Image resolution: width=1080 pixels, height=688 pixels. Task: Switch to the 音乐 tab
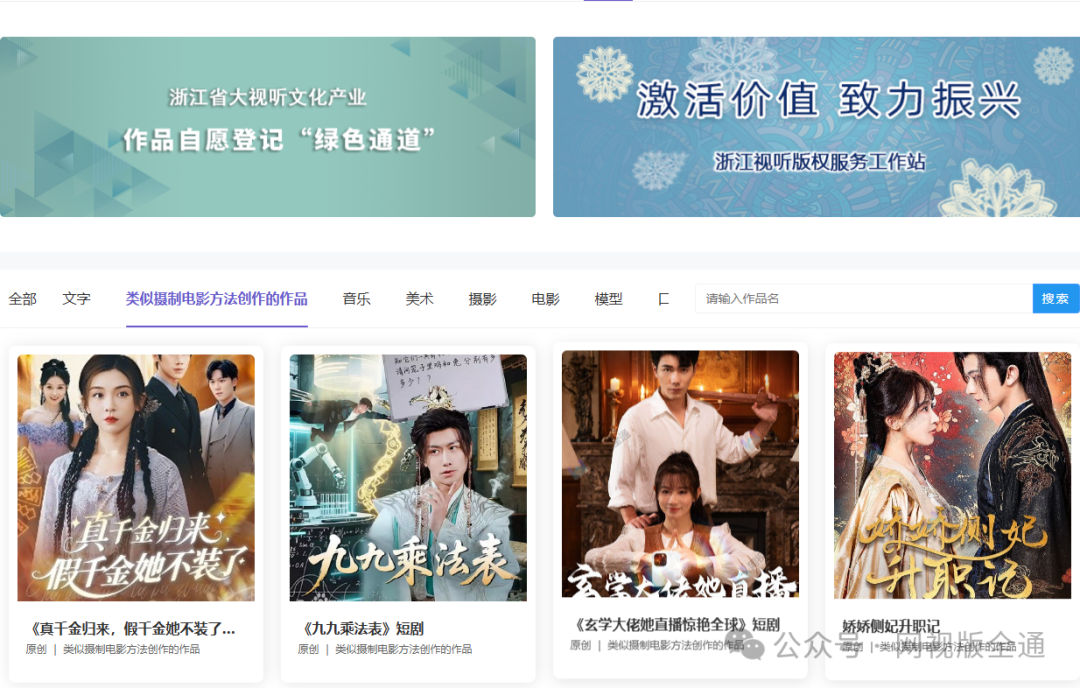pos(356,299)
